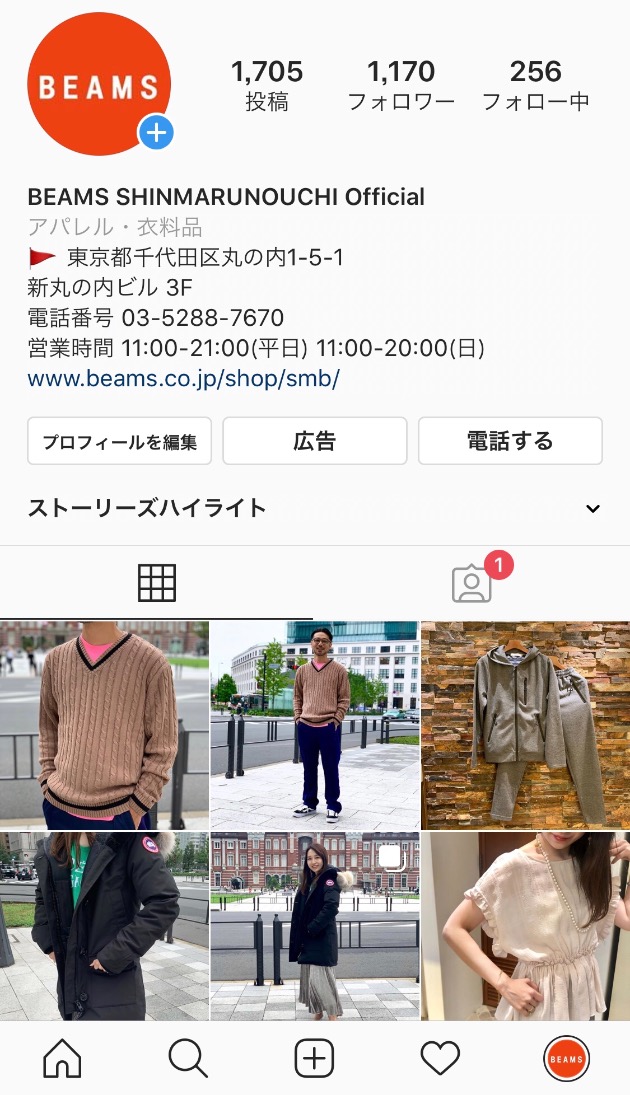Open the search and explore tab
The width and height of the screenshot is (630, 1095).
pyautogui.click(x=188, y=1058)
